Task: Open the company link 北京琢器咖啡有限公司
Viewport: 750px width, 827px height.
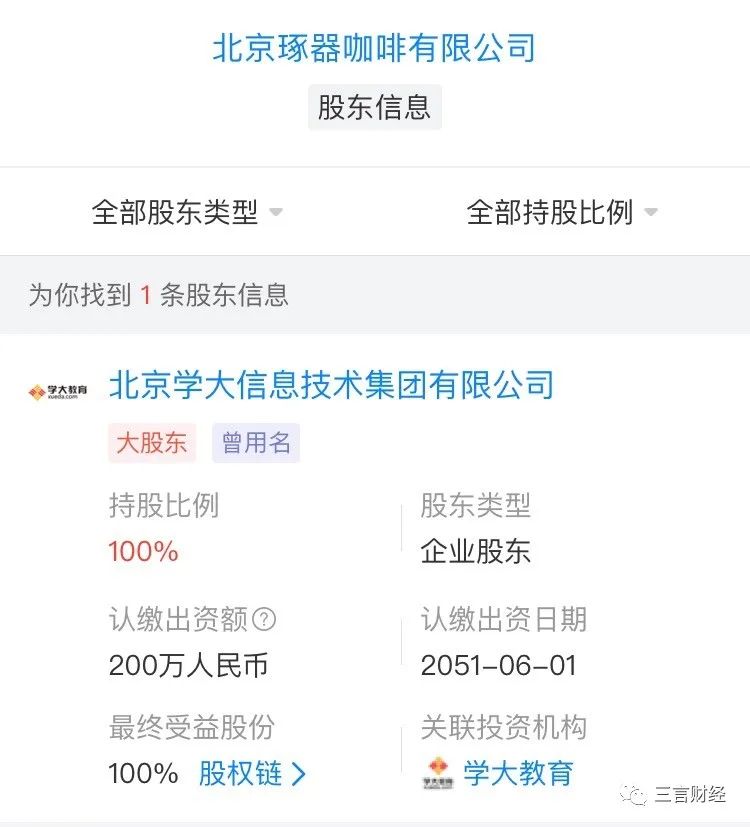Action: tap(374, 49)
